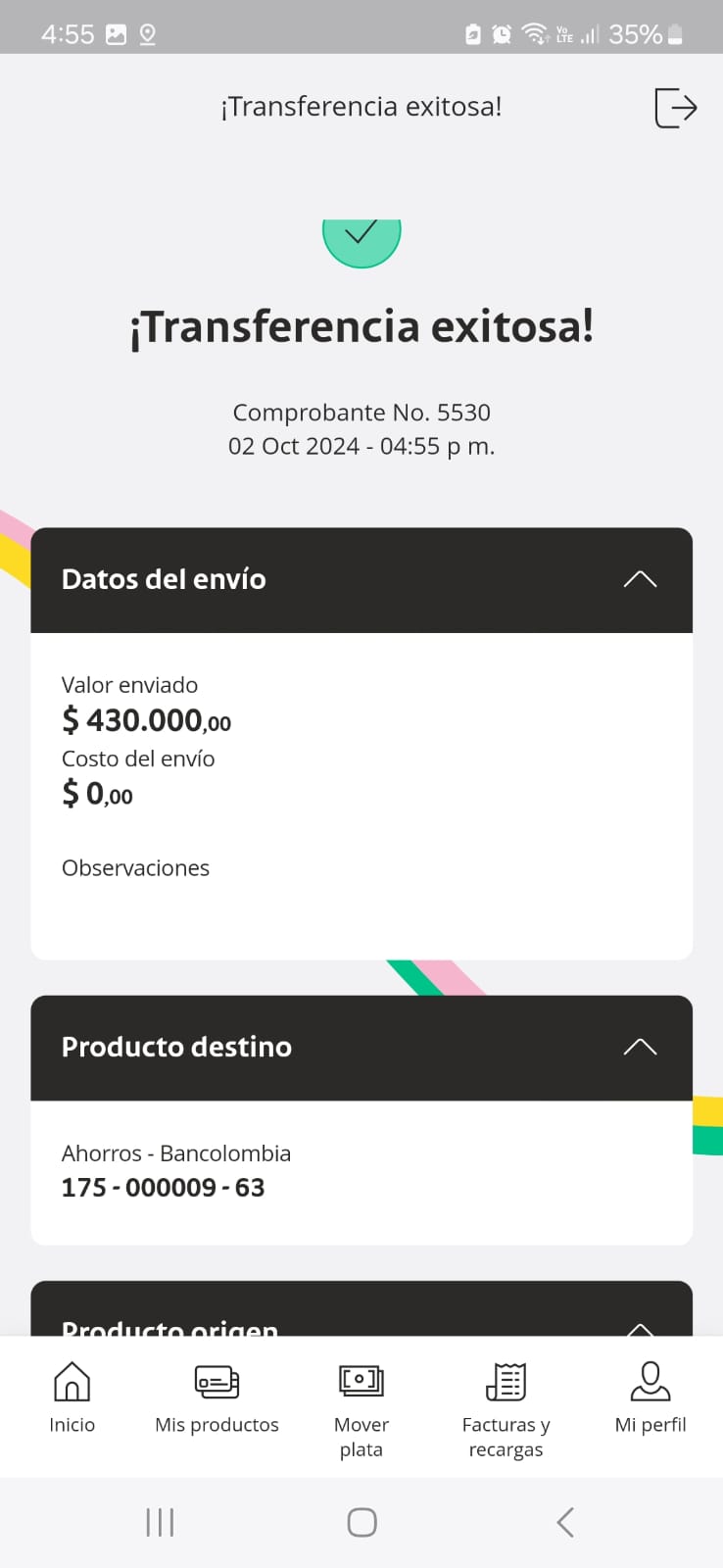Open the Mi perfil tab
Viewport: 723px width, 1568px height.
click(651, 1397)
